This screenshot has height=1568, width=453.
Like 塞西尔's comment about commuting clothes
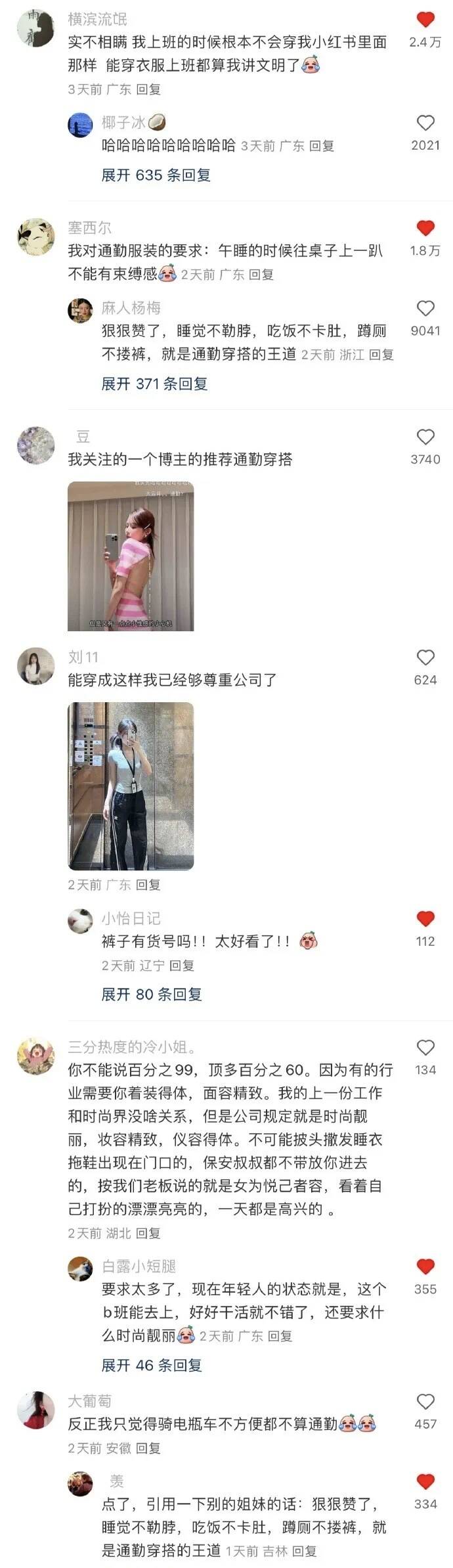[425, 229]
